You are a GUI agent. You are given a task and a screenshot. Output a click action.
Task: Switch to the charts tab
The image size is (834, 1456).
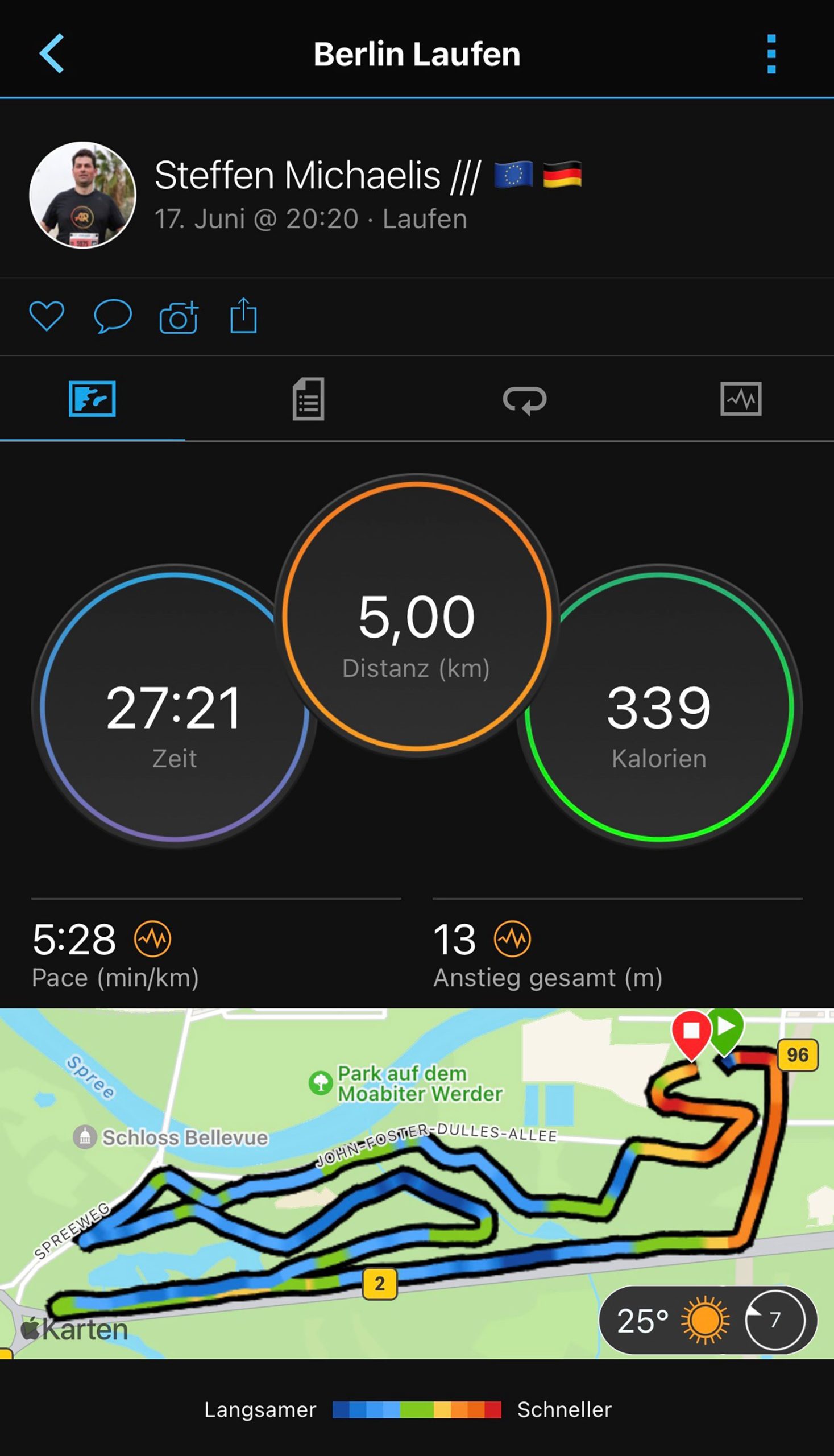coord(740,399)
